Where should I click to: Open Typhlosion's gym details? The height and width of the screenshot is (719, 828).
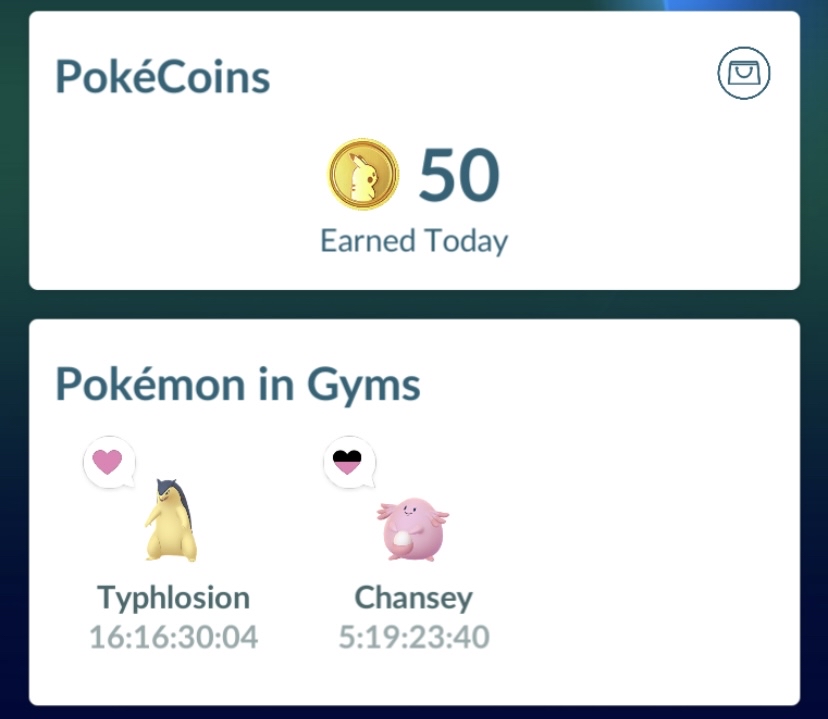pyautogui.click(x=172, y=523)
